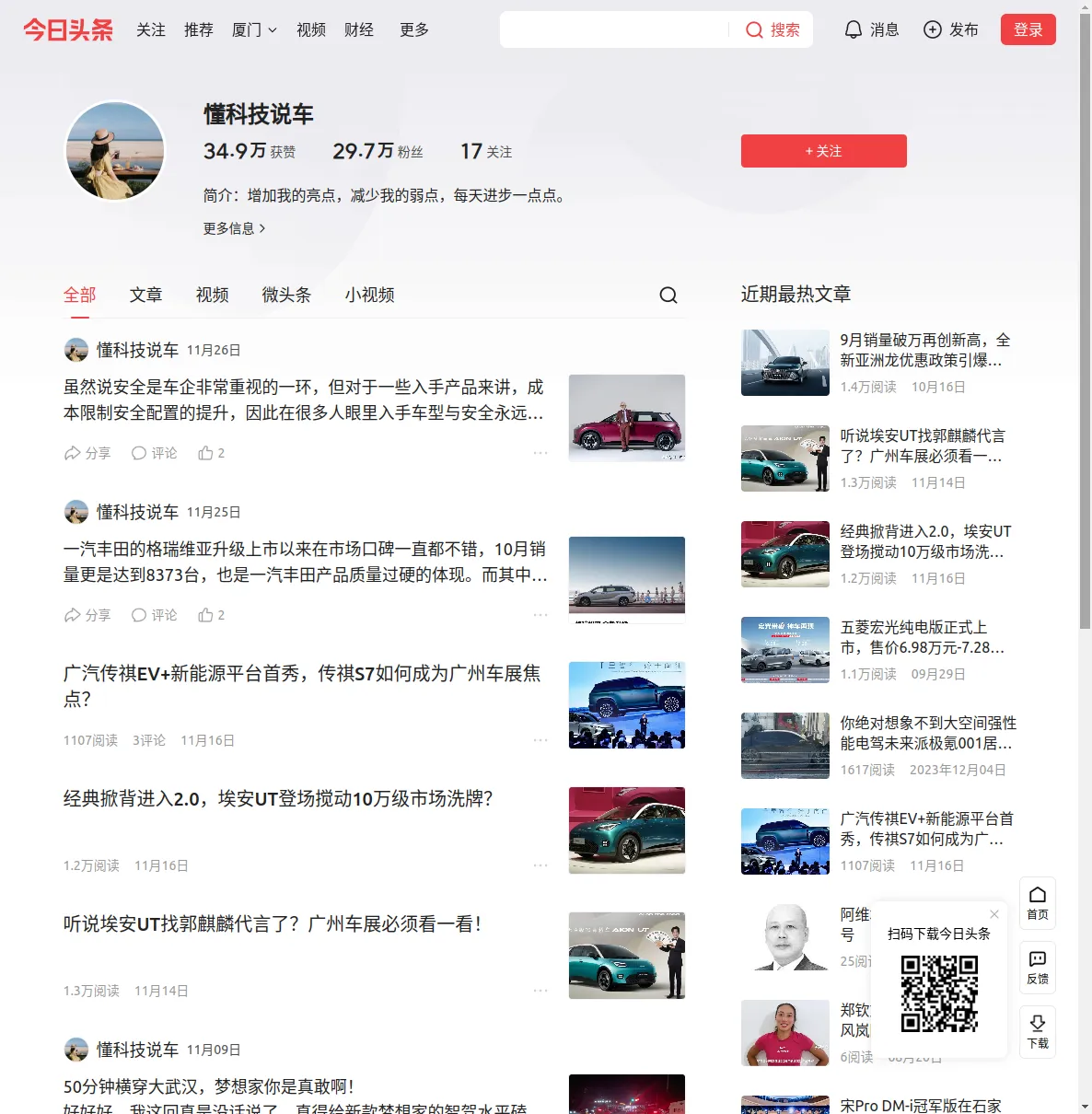Viewport: 1092px width, 1114px height.
Task: Share the 11月25日 格瑞维亚 post
Action: pyautogui.click(x=87, y=615)
